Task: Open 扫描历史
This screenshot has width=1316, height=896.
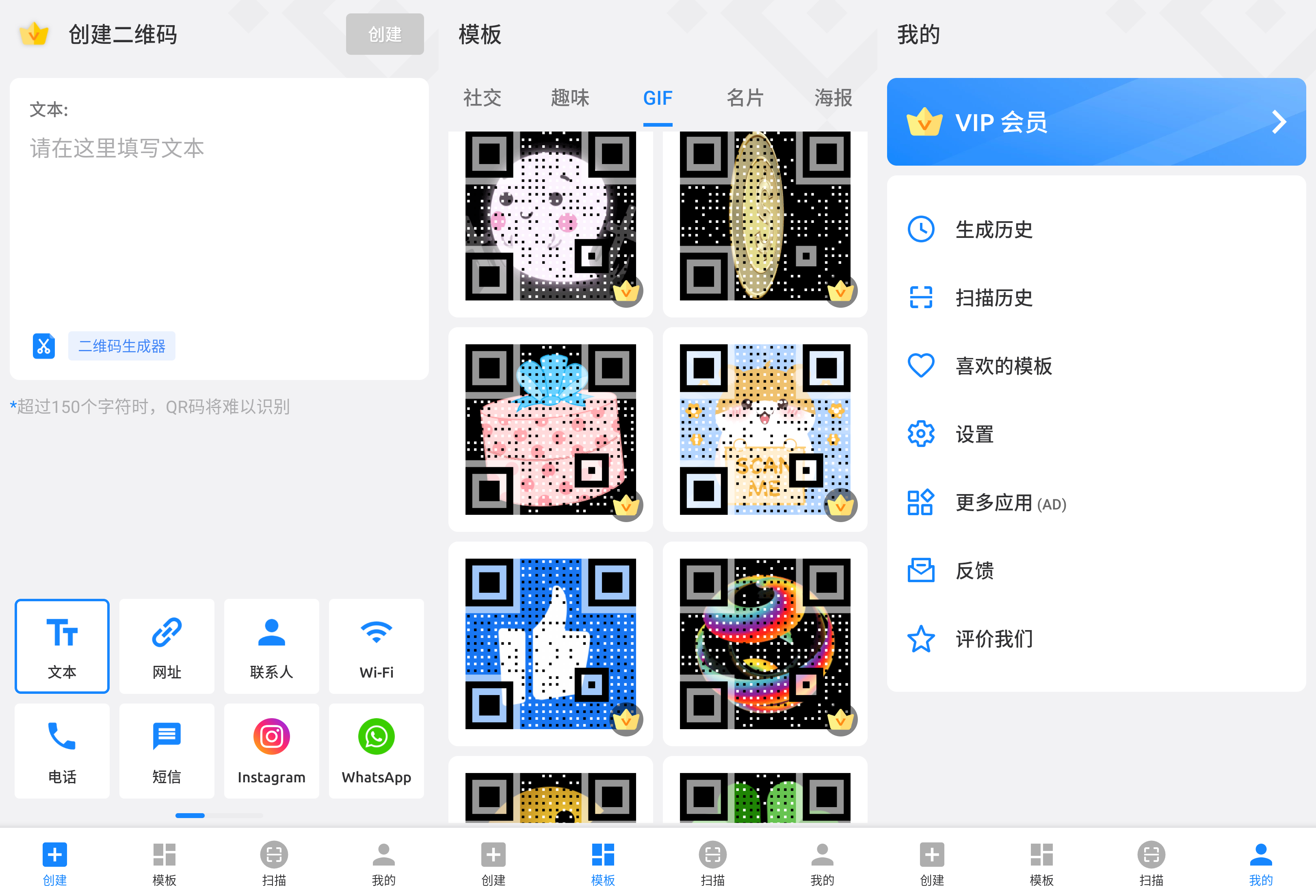Action: tap(994, 298)
